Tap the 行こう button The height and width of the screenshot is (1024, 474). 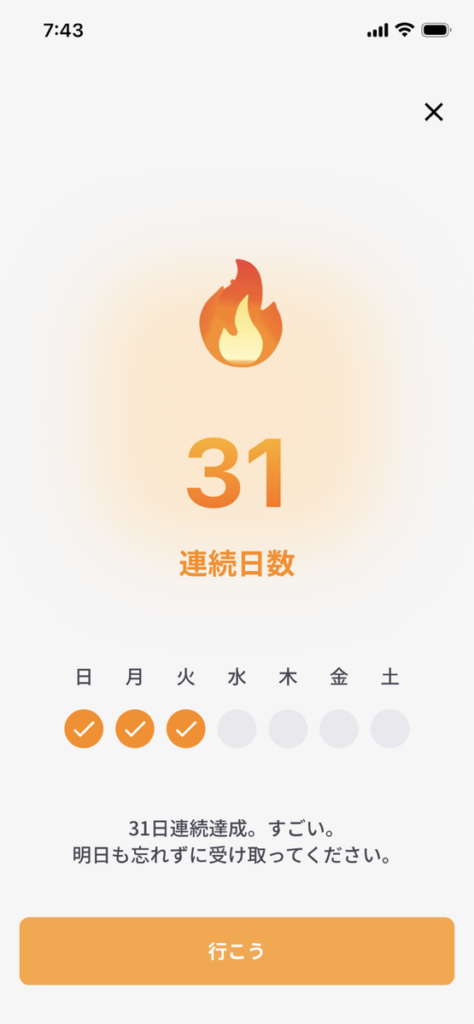tap(237, 950)
